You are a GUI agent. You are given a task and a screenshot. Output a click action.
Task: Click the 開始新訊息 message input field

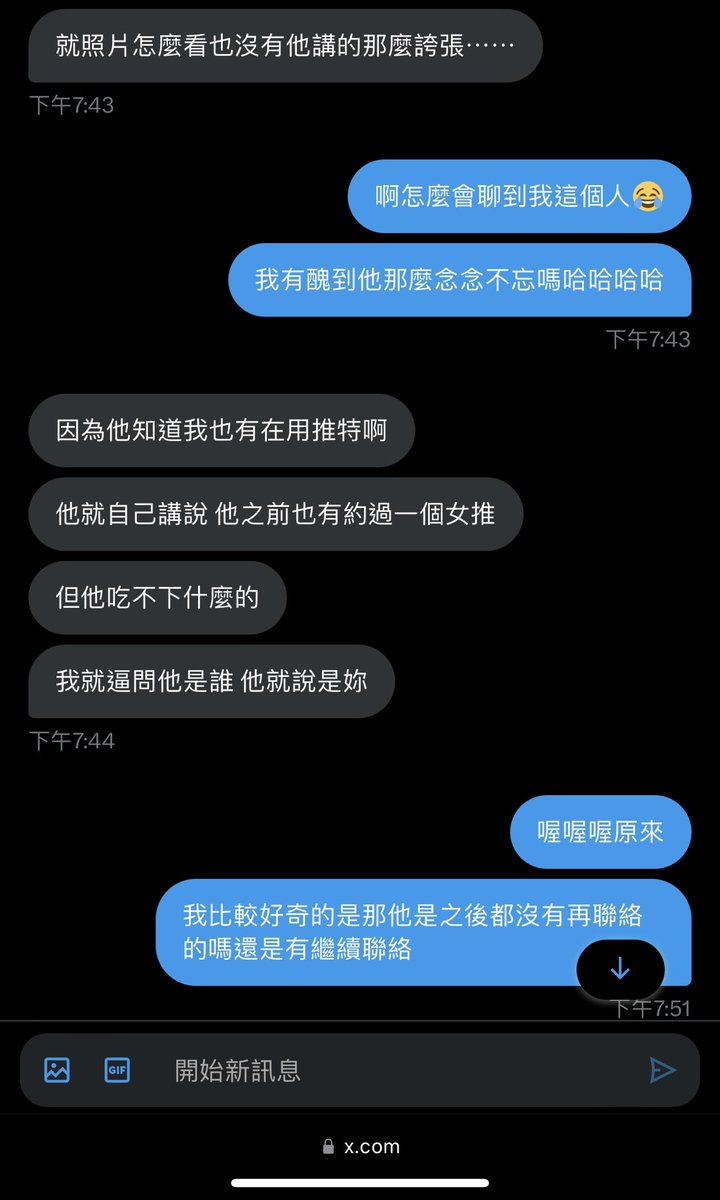(x=300, y=1070)
